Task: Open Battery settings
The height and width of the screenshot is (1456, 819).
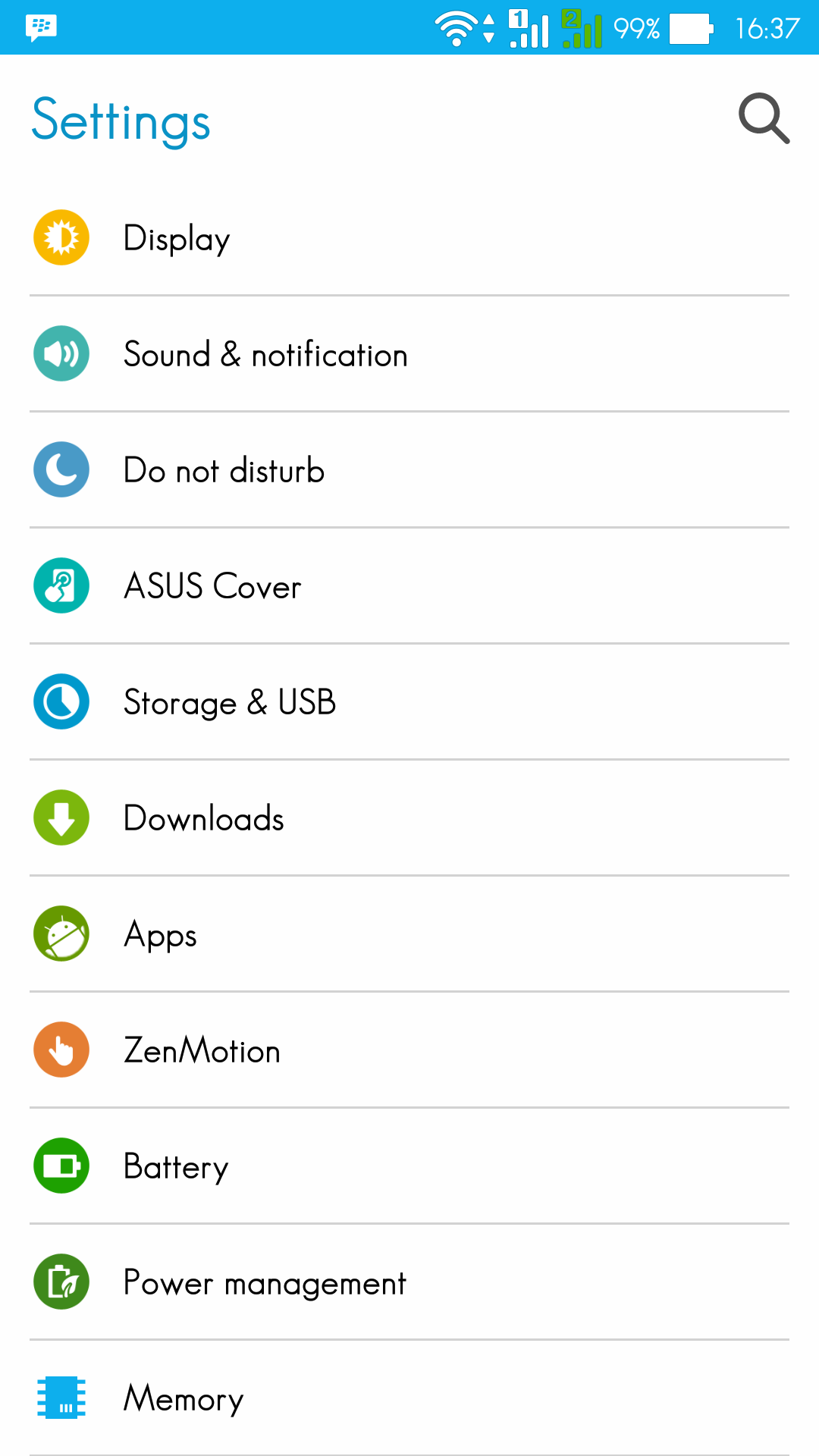Action: tap(409, 1166)
